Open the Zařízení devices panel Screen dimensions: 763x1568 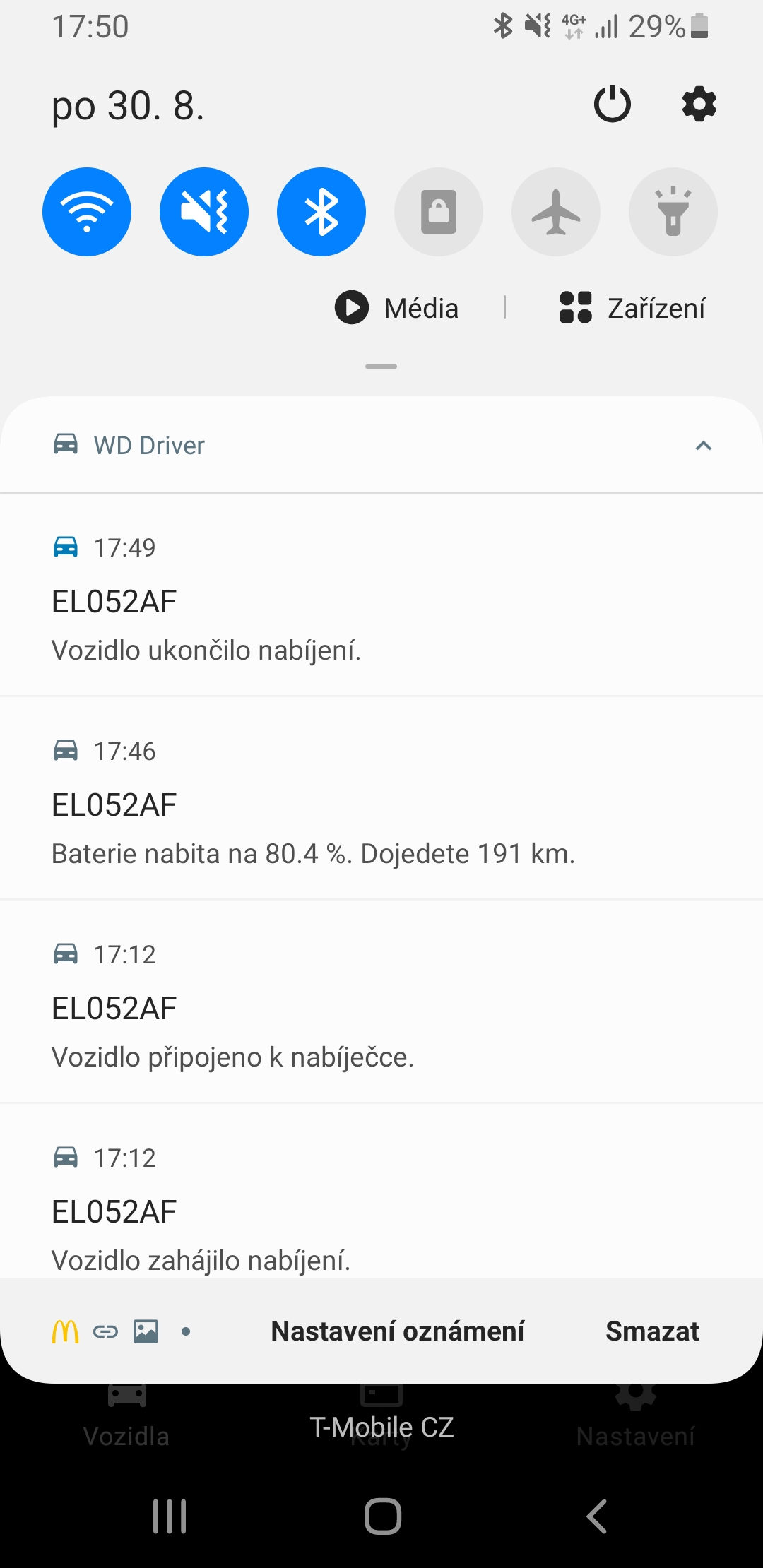pos(632,308)
